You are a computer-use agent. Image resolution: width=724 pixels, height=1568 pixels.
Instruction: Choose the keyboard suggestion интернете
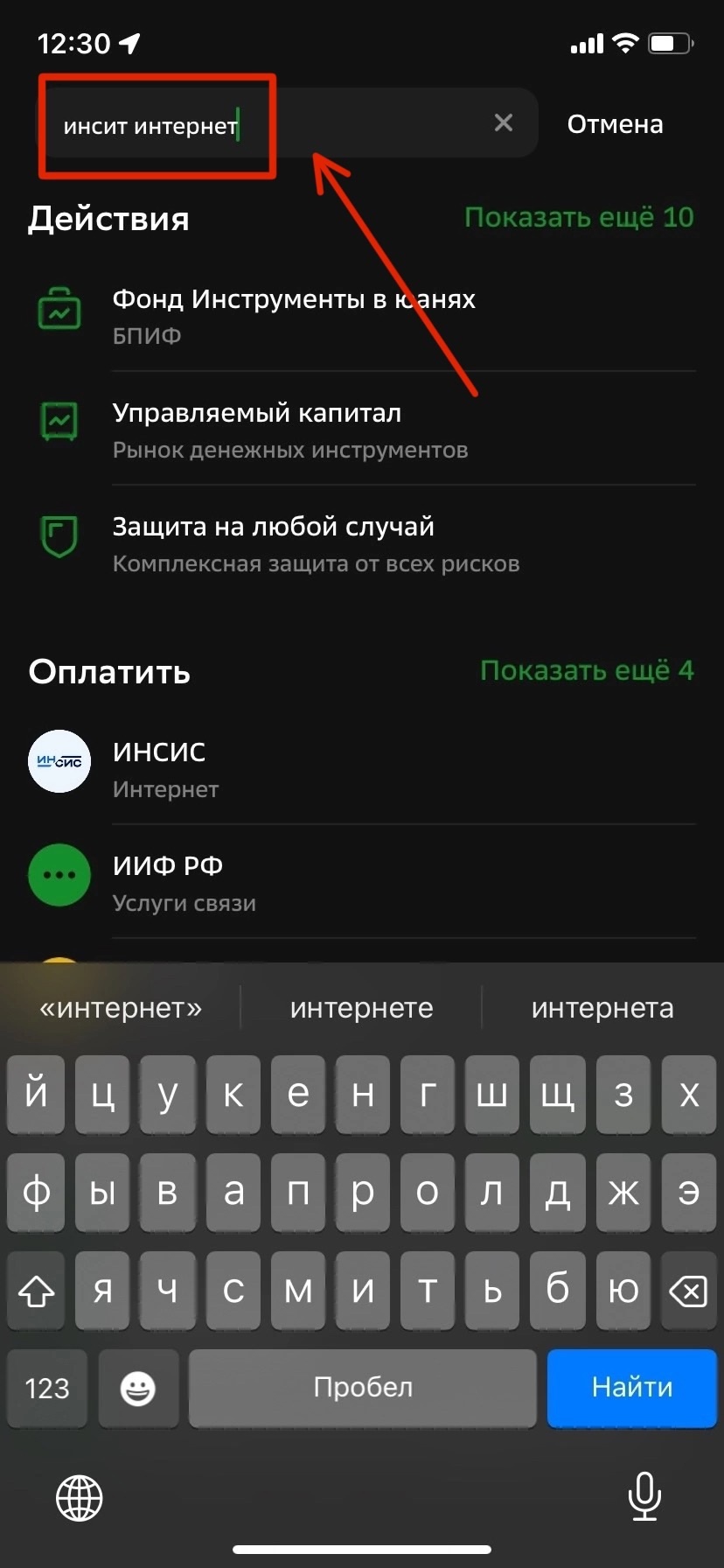click(x=361, y=1008)
